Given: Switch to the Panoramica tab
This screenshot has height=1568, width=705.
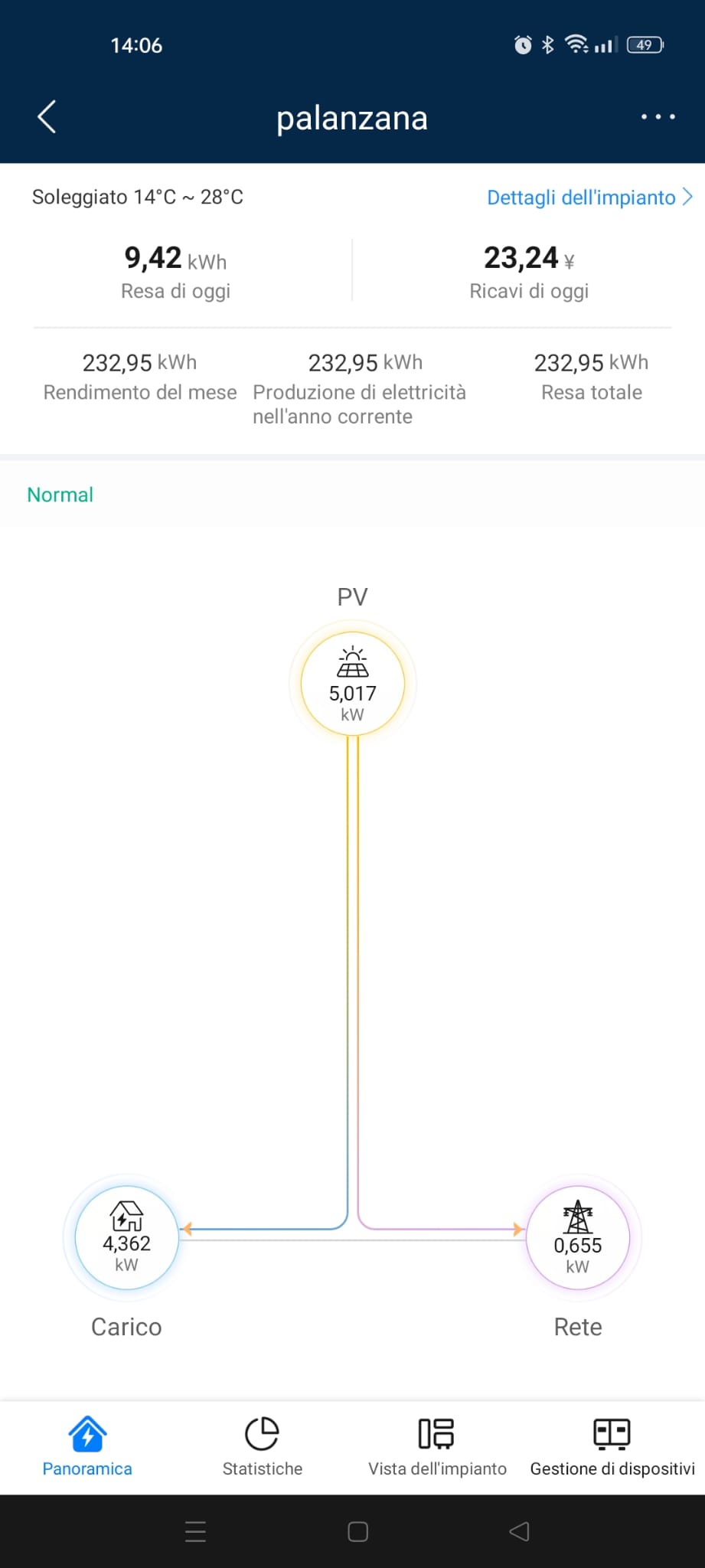Looking at the screenshot, I should point(87,1445).
